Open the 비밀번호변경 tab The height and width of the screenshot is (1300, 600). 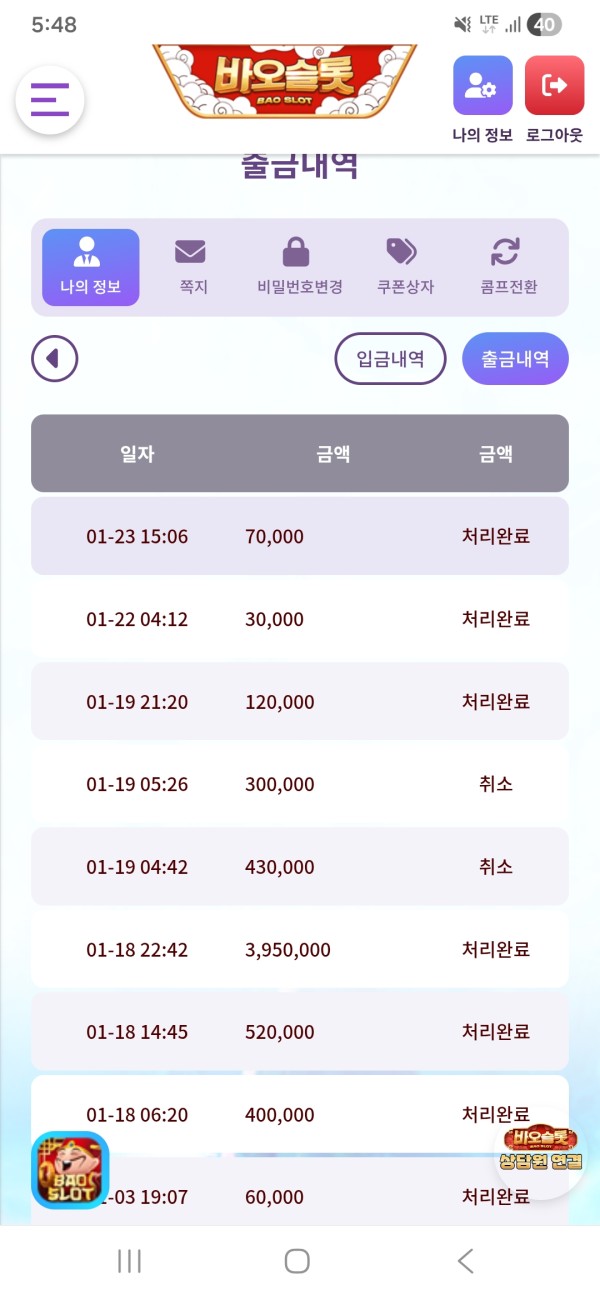pos(299,267)
